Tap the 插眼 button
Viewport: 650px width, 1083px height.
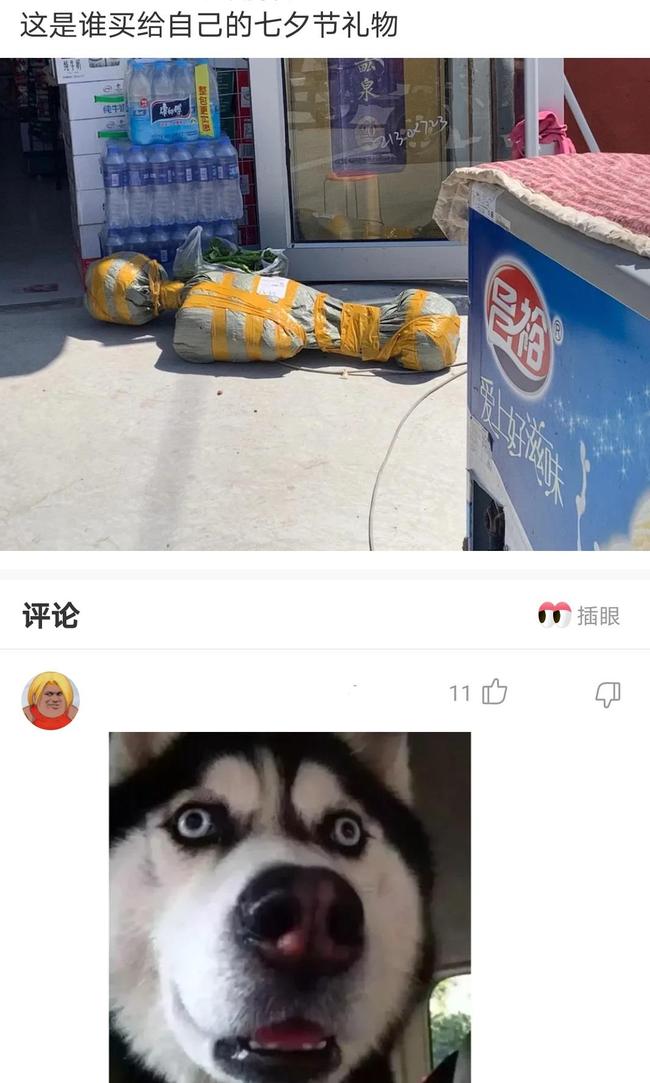click(579, 615)
